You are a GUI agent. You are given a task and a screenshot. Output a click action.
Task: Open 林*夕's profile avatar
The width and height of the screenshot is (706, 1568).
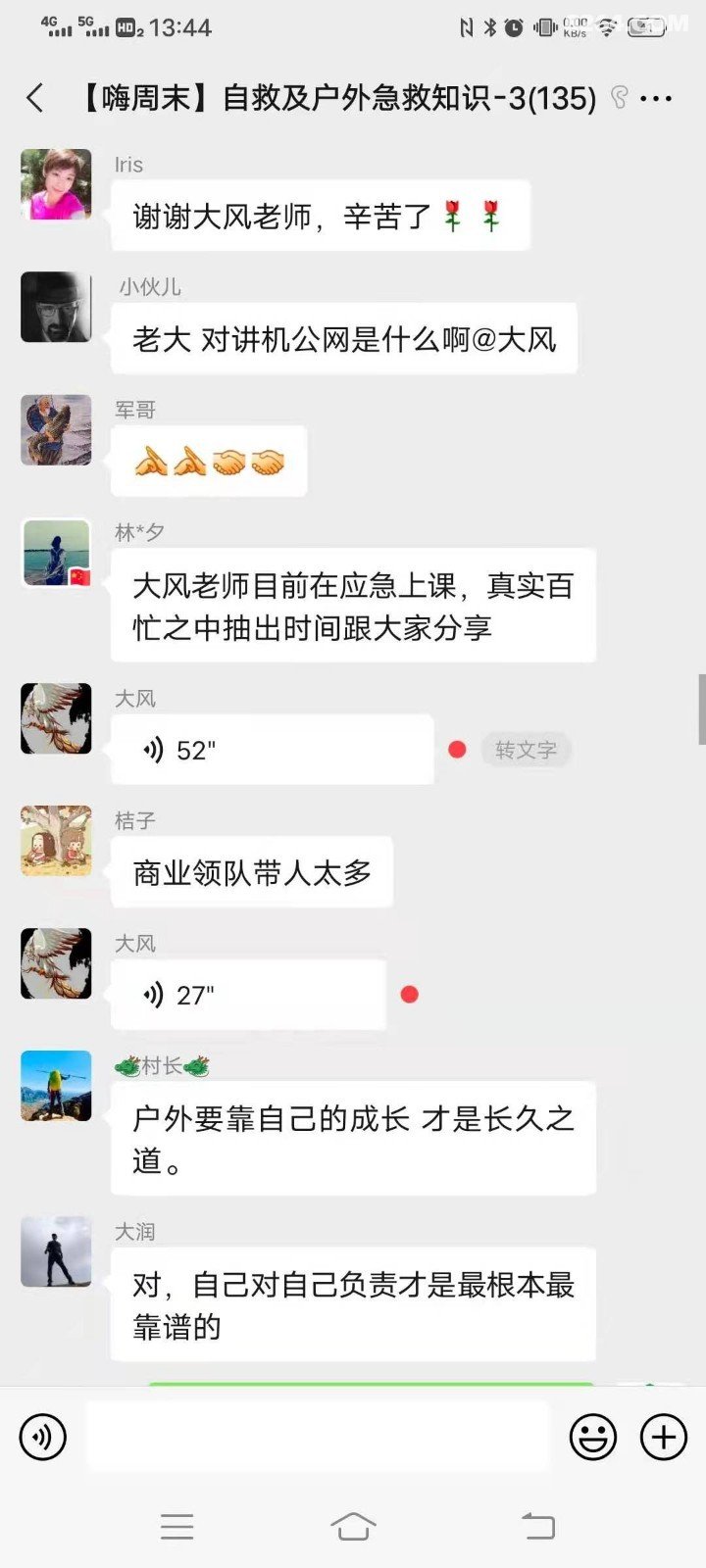coord(56,552)
